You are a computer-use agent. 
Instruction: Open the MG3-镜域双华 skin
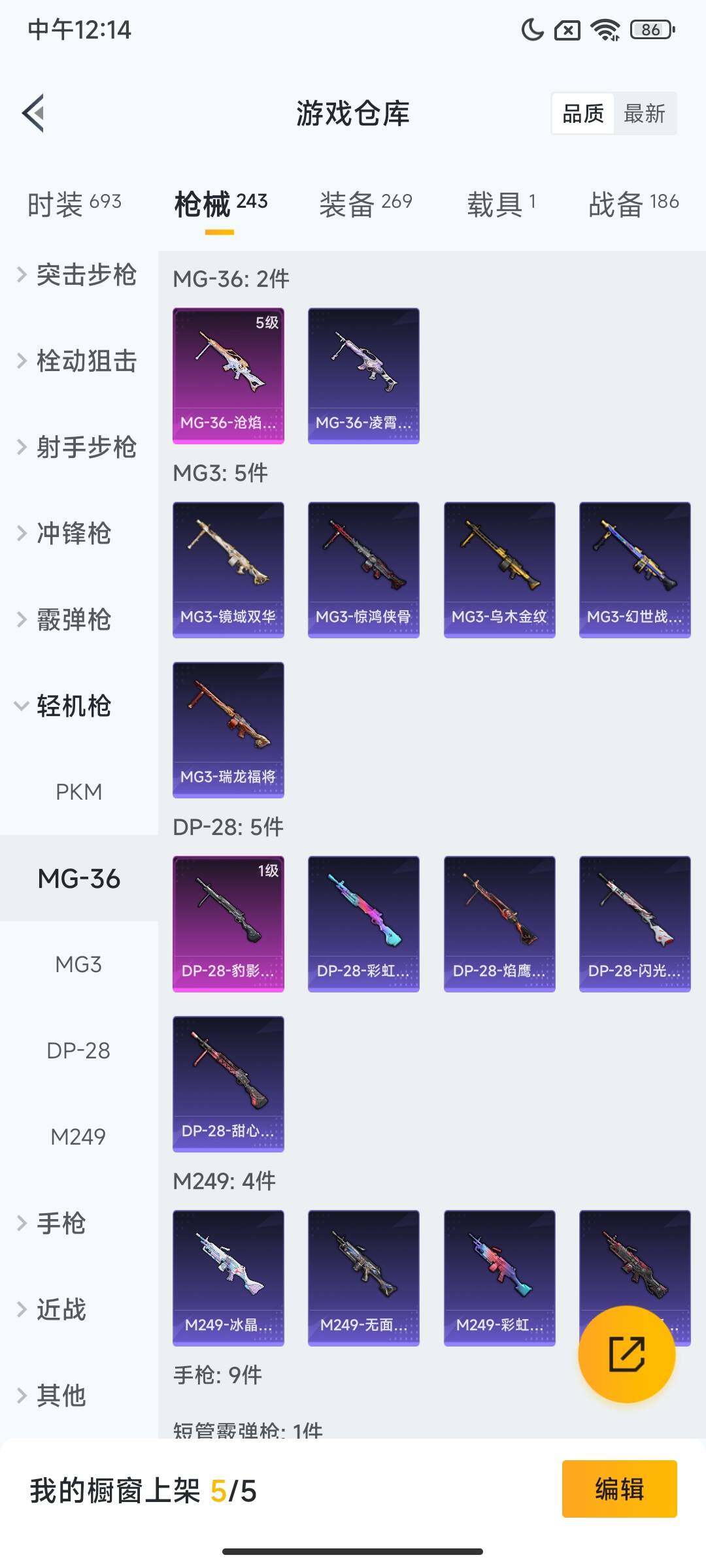(228, 570)
